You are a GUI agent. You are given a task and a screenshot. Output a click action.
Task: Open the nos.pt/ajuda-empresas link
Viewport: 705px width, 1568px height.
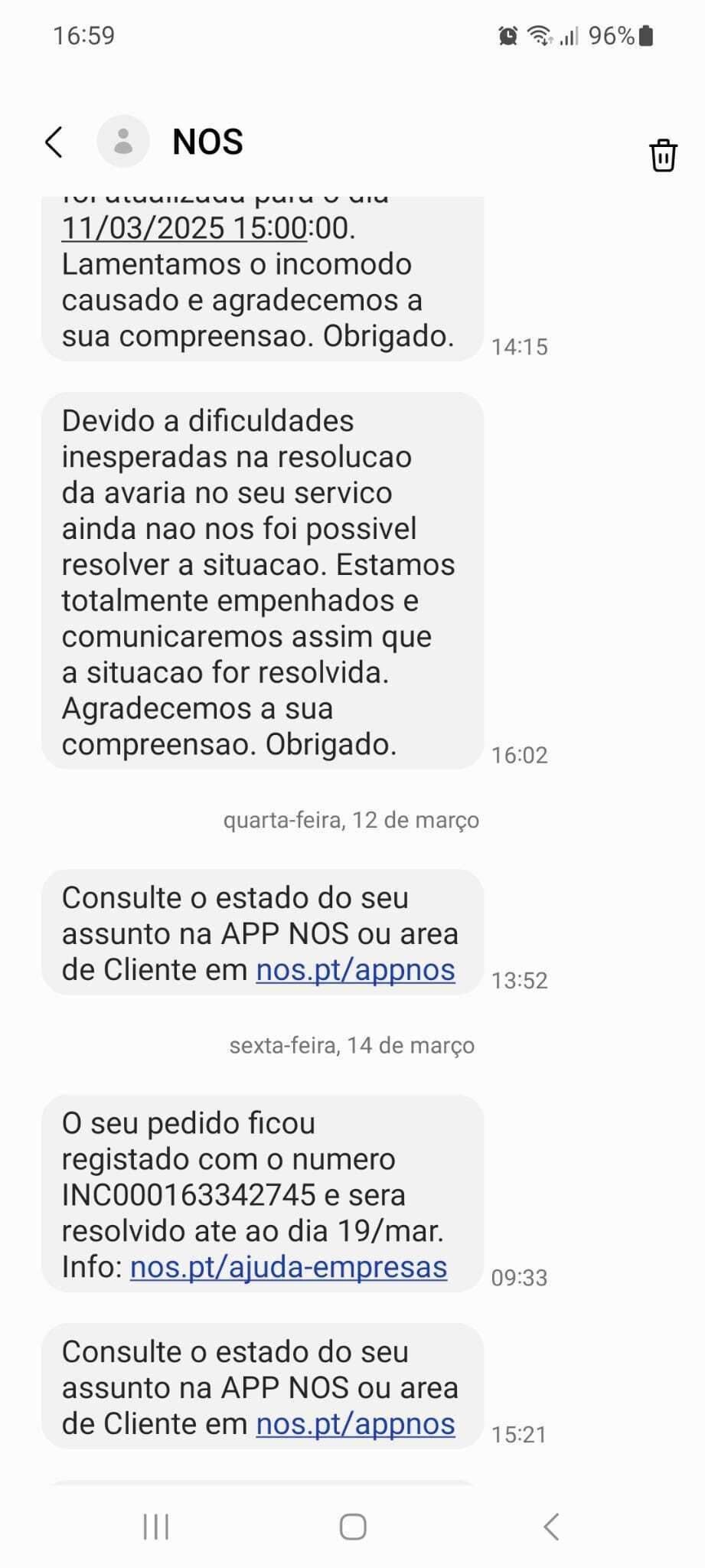coord(289,1267)
